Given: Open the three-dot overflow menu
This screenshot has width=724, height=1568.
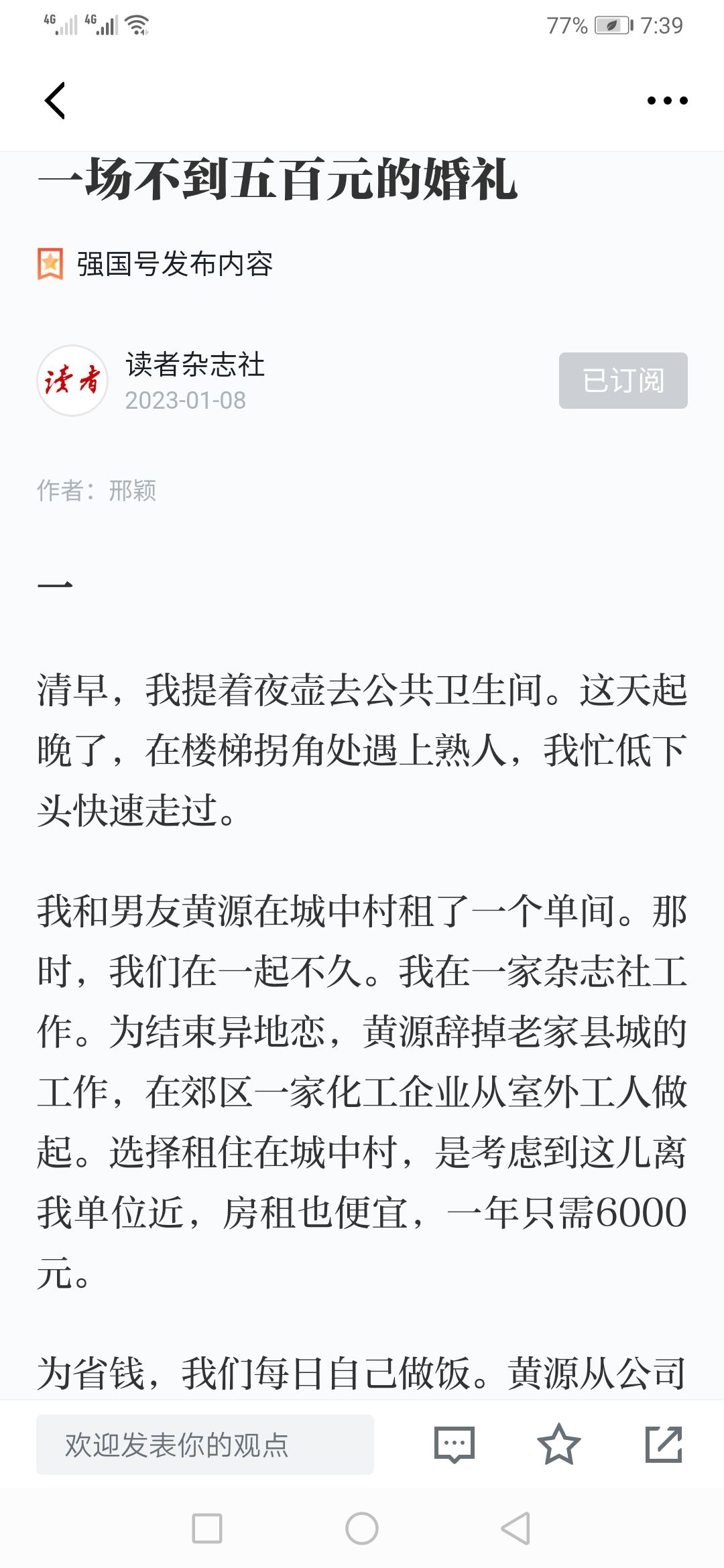Looking at the screenshot, I should [667, 101].
